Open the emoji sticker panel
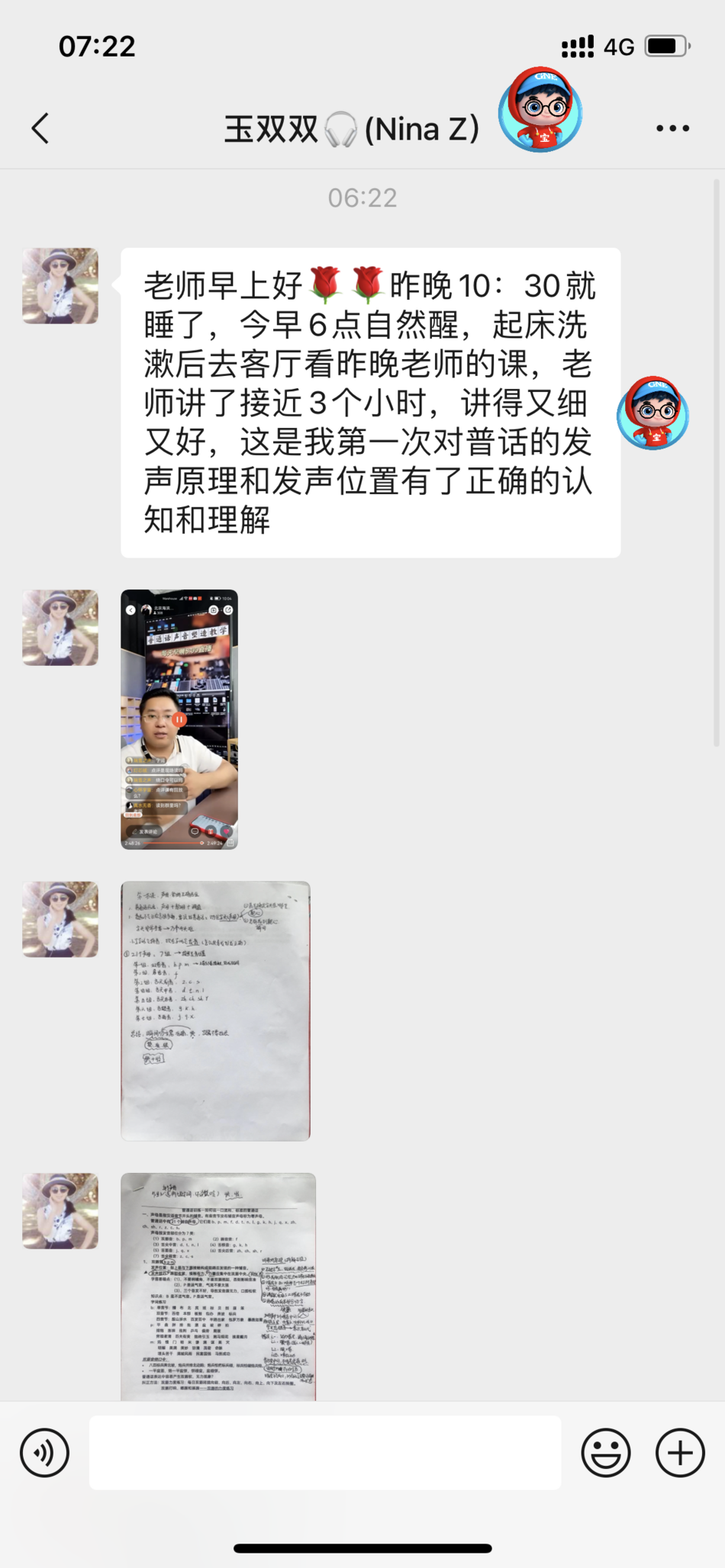 click(x=606, y=1453)
